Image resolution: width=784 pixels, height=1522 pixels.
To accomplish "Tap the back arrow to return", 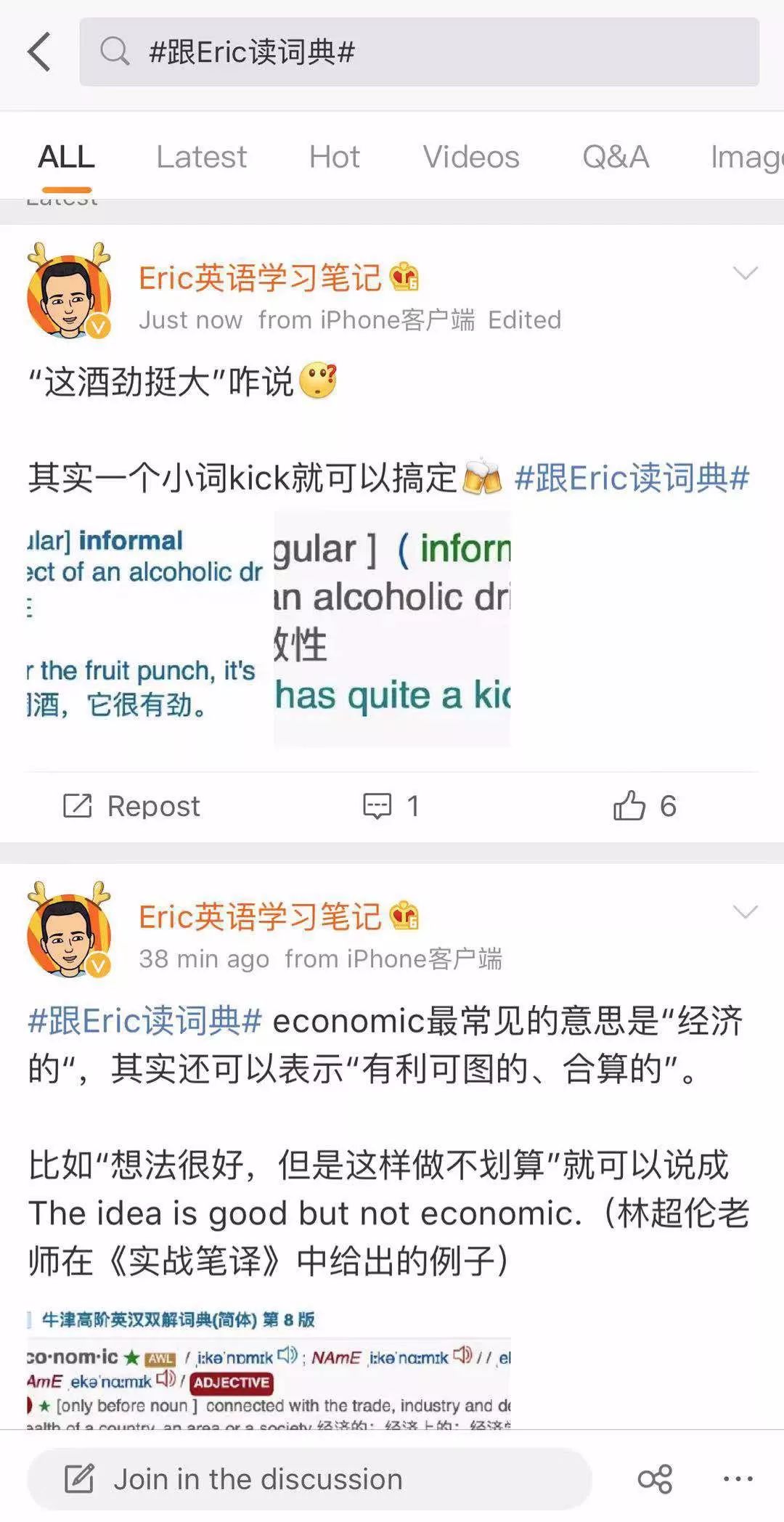I will click(40, 52).
